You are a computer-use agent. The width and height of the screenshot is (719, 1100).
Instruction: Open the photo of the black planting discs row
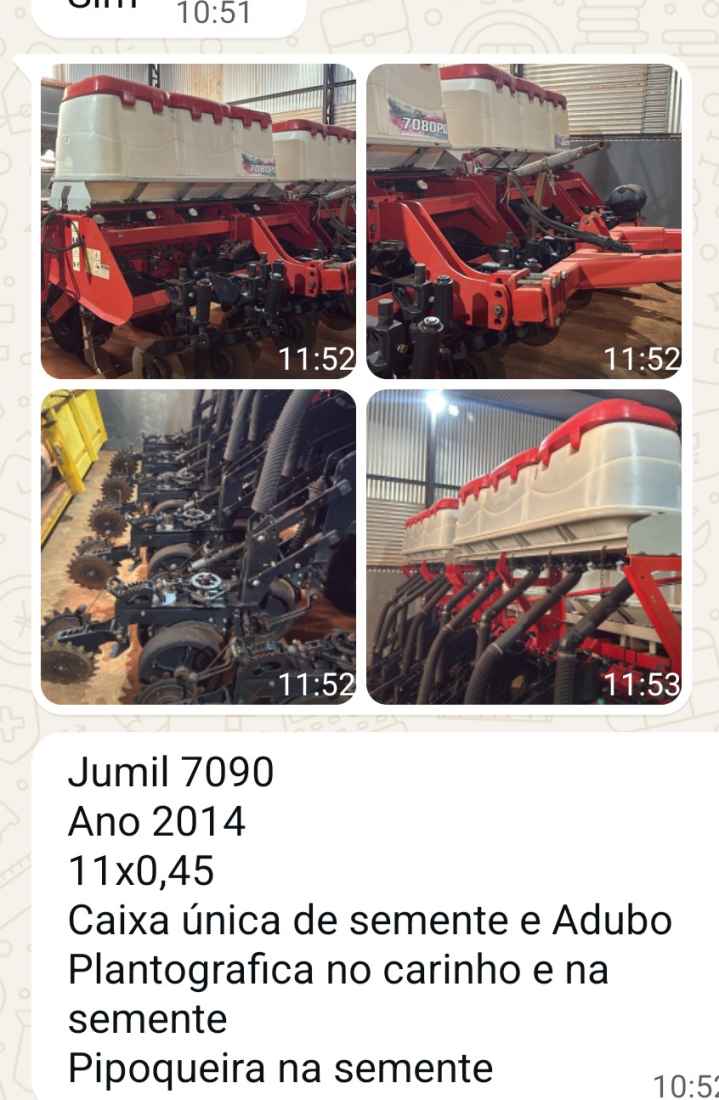pos(198,546)
